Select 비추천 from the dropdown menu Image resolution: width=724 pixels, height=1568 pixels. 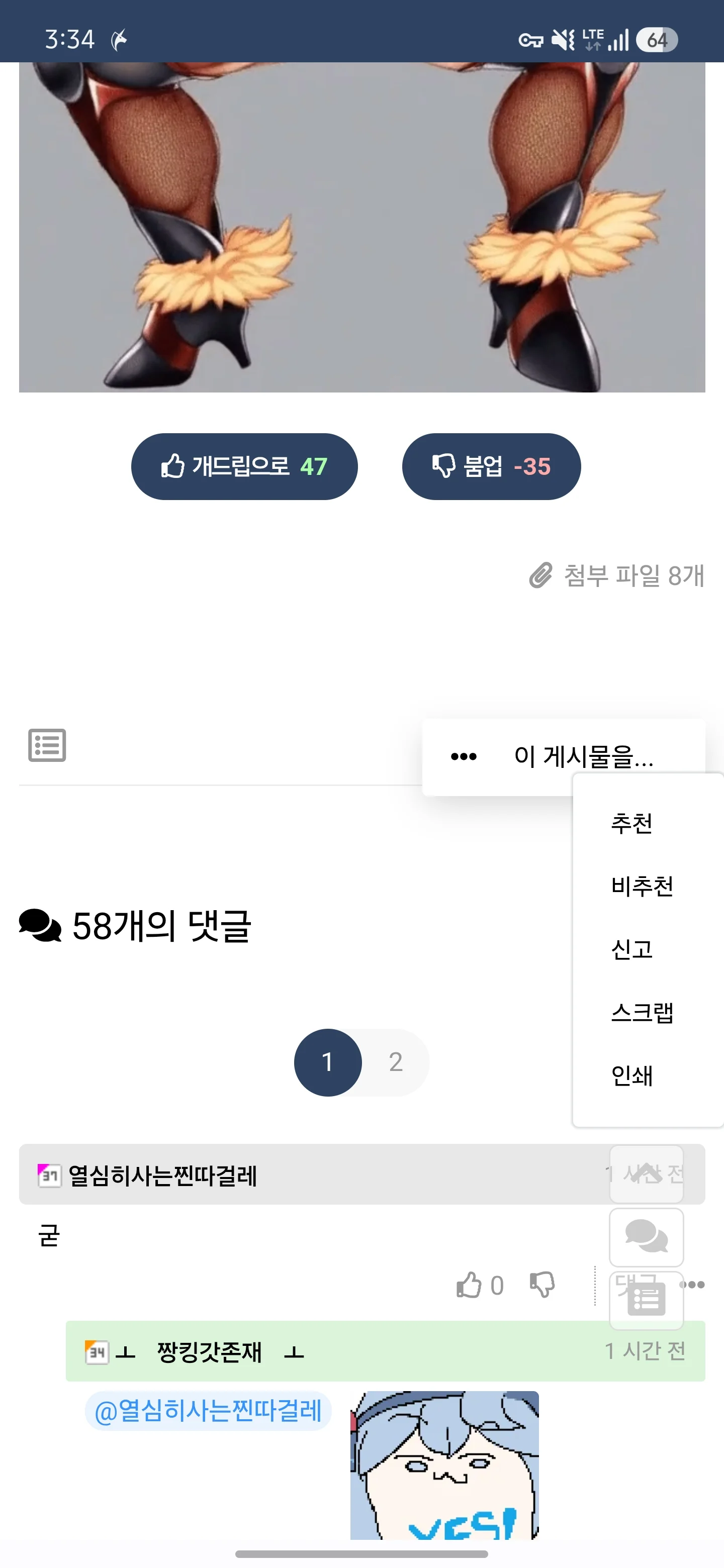(x=642, y=886)
